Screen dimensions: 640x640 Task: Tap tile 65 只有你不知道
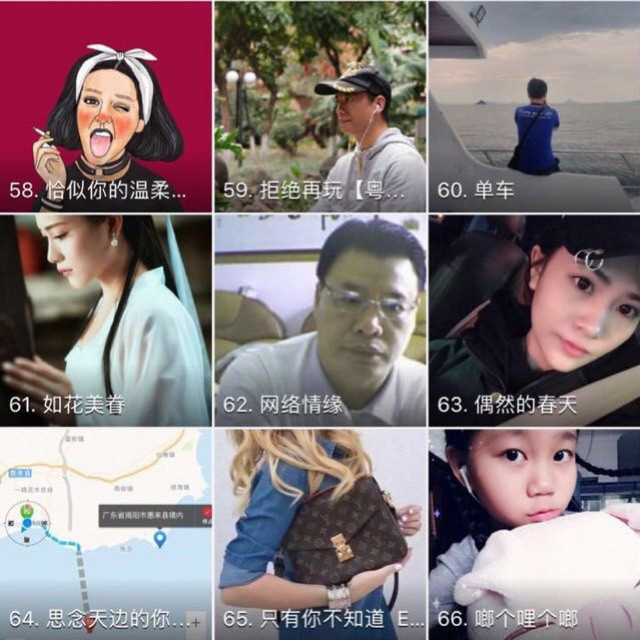[x=320, y=534]
